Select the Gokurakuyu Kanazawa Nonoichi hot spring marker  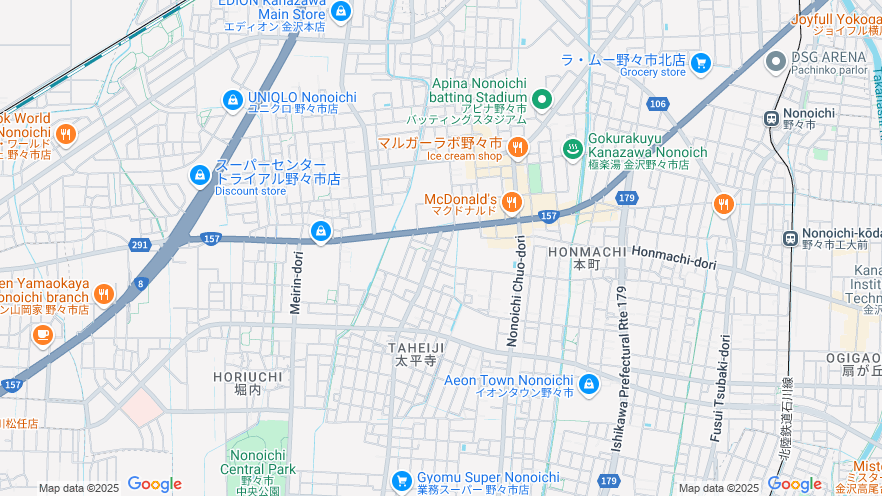tap(573, 149)
